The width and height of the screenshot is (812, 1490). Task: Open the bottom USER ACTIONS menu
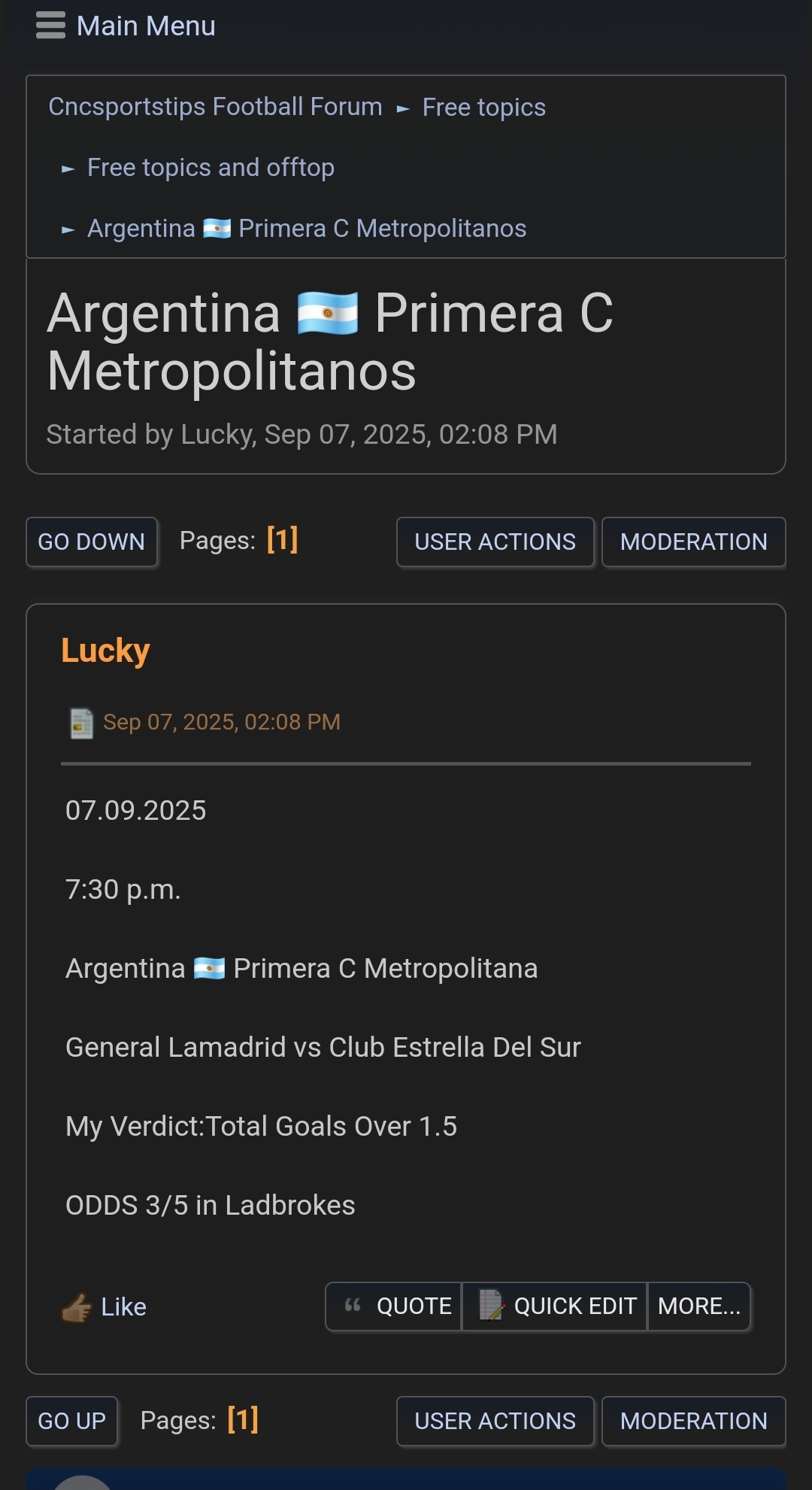coord(495,1421)
